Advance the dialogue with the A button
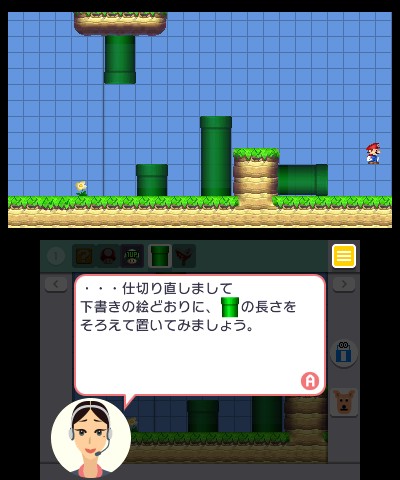This screenshot has width=400, height=480. [x=310, y=381]
